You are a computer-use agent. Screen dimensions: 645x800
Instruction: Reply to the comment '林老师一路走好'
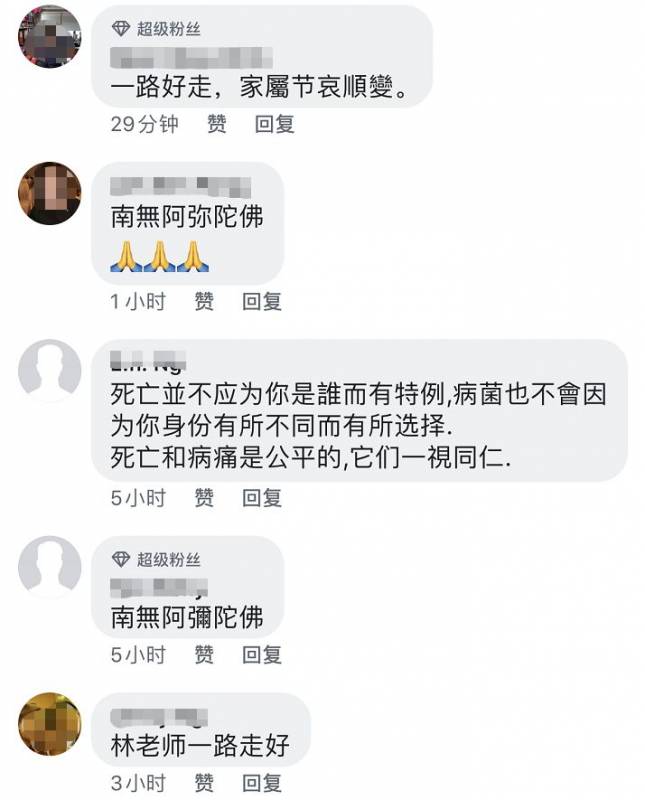(262, 782)
